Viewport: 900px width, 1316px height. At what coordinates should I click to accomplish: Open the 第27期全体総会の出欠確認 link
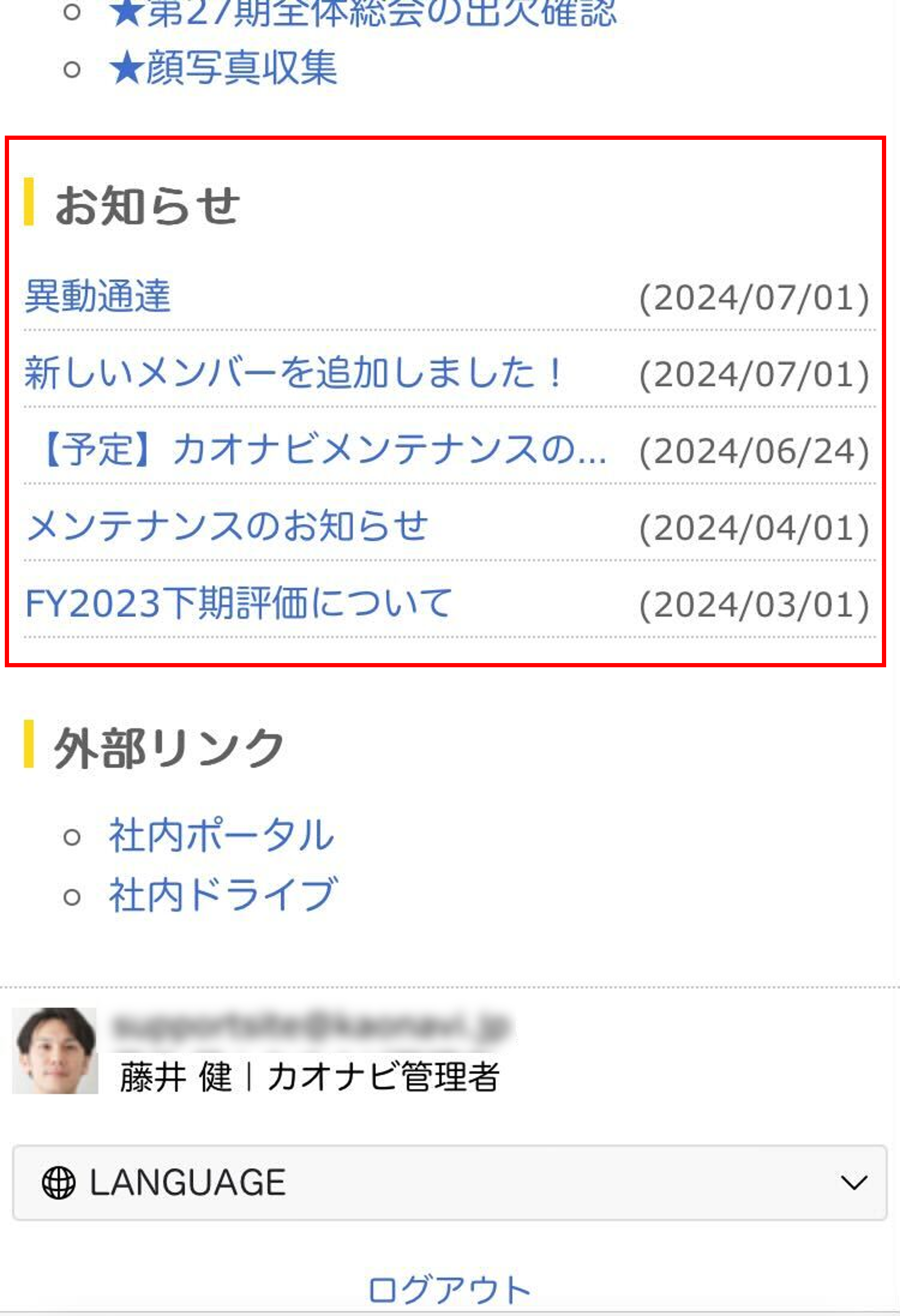pyautogui.click(x=362, y=11)
